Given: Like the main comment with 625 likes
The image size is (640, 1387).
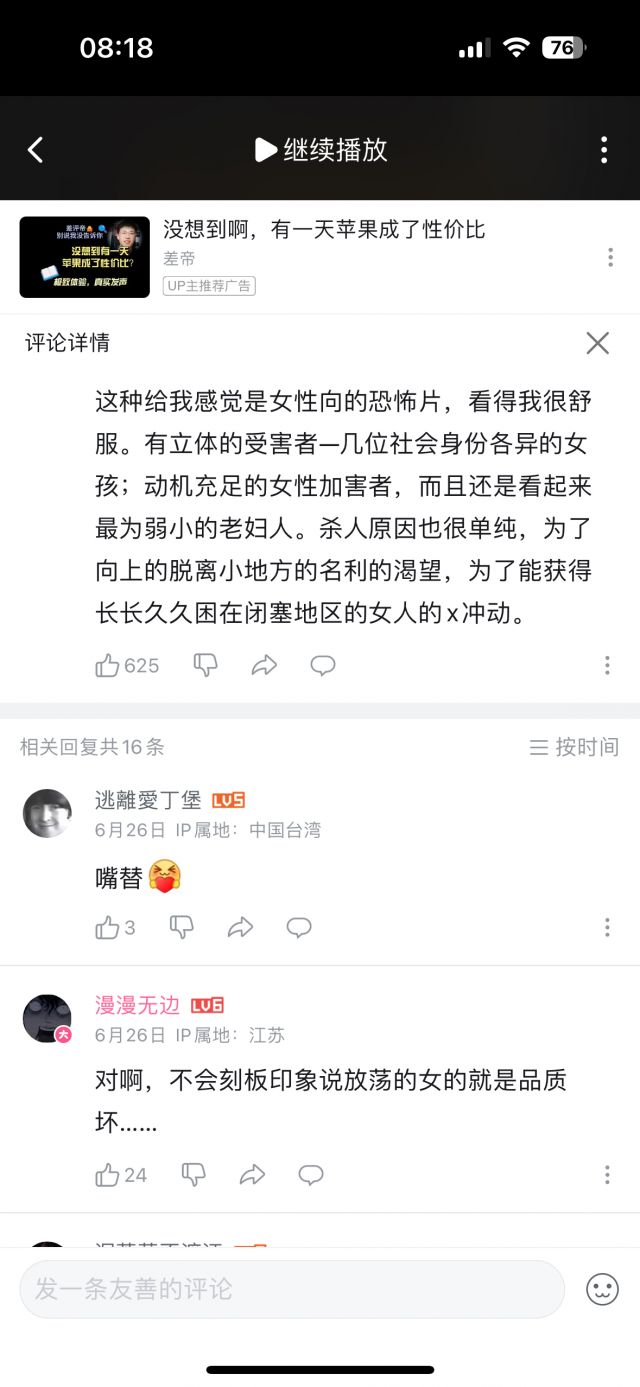Looking at the screenshot, I should point(108,666).
